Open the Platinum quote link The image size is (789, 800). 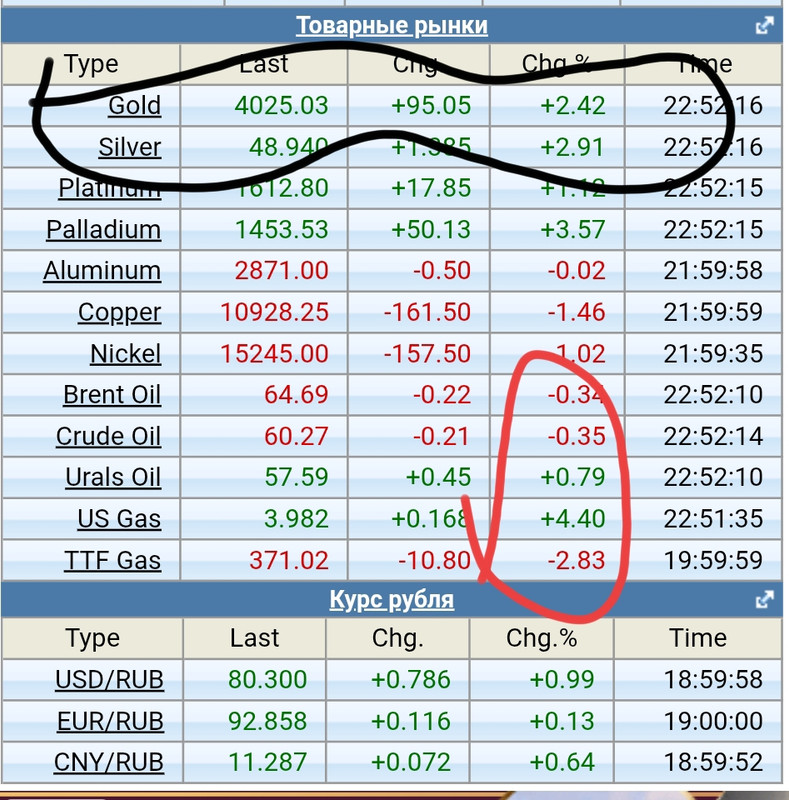[x=109, y=188]
